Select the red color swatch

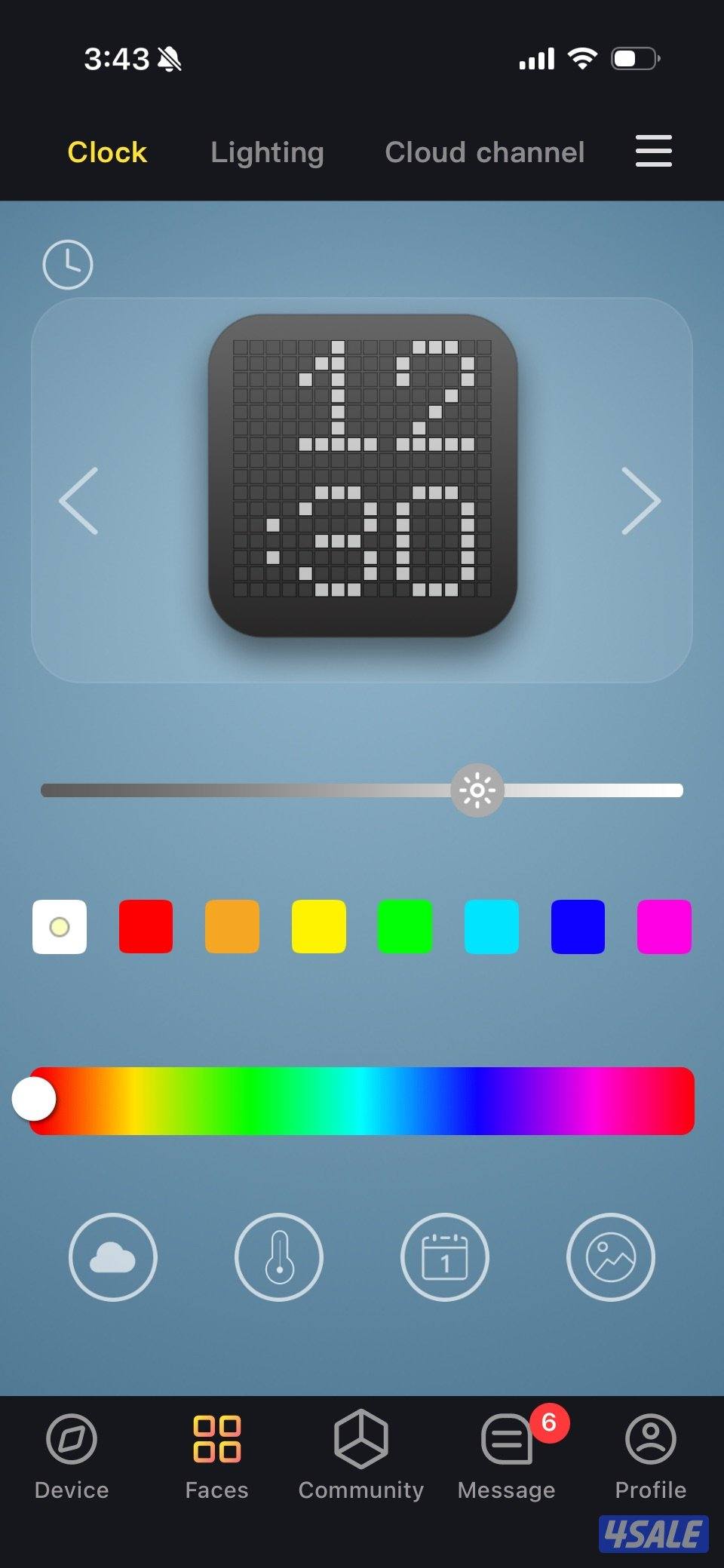click(x=146, y=926)
